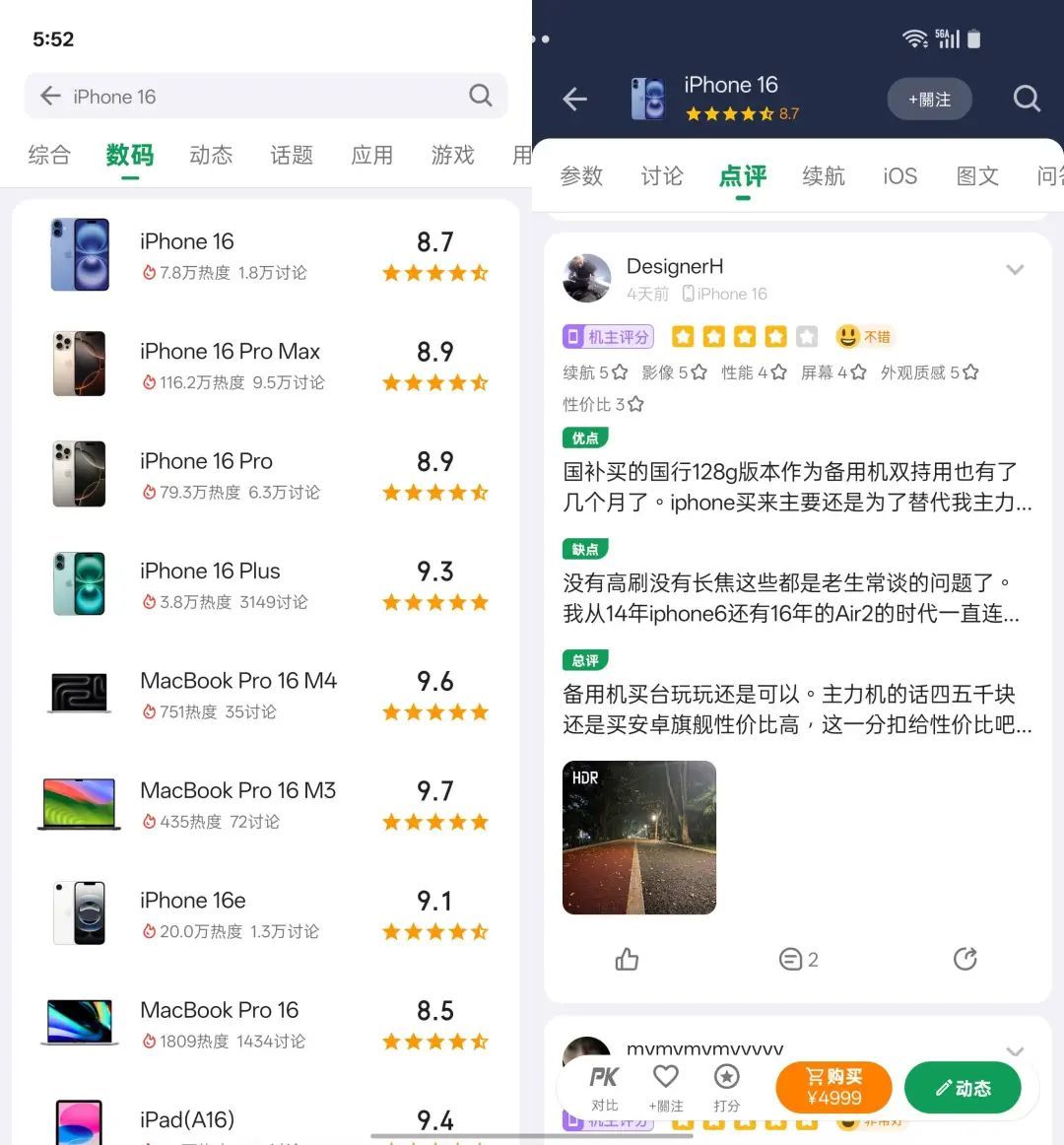Open the 游戏 category tab
This screenshot has height=1145, width=1064.
pos(452,155)
